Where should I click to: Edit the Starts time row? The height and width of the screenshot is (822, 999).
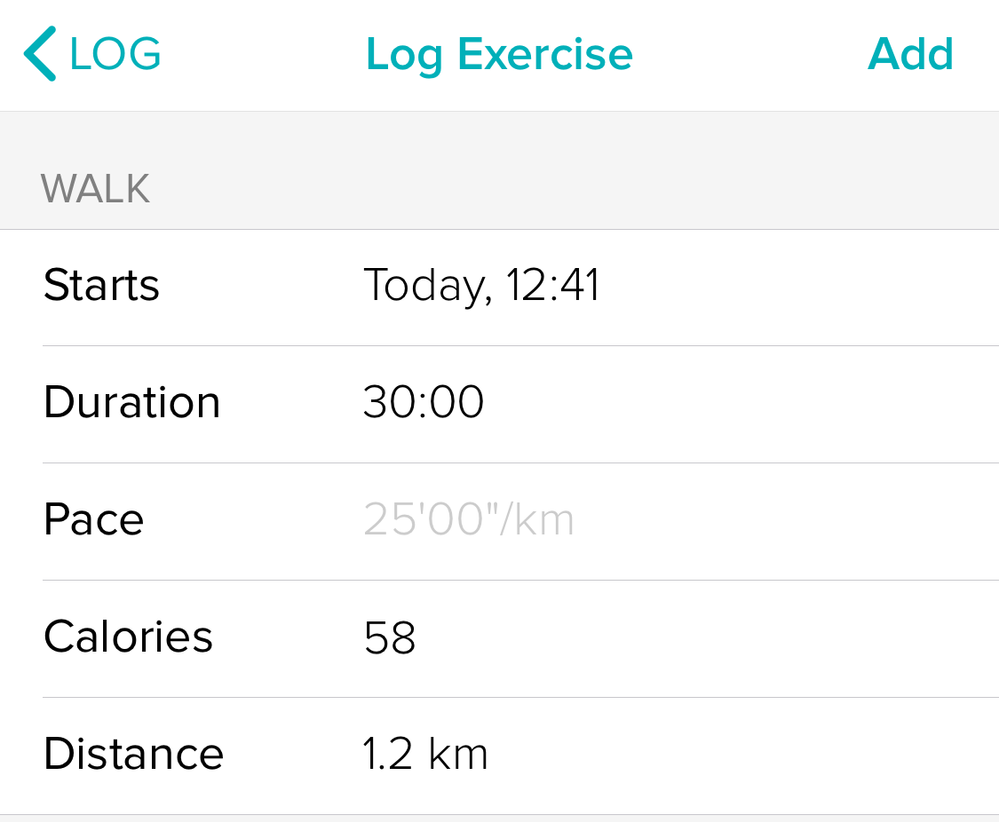481,286
